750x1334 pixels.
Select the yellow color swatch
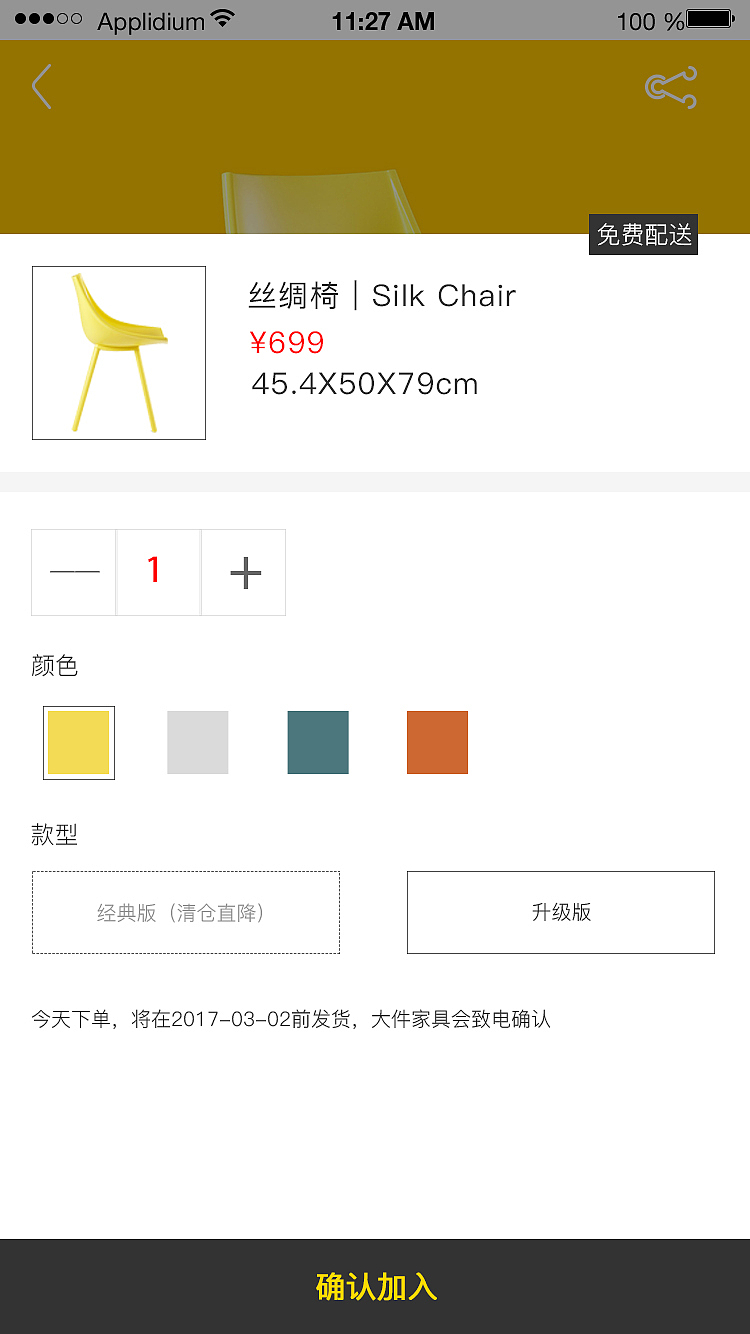click(79, 743)
